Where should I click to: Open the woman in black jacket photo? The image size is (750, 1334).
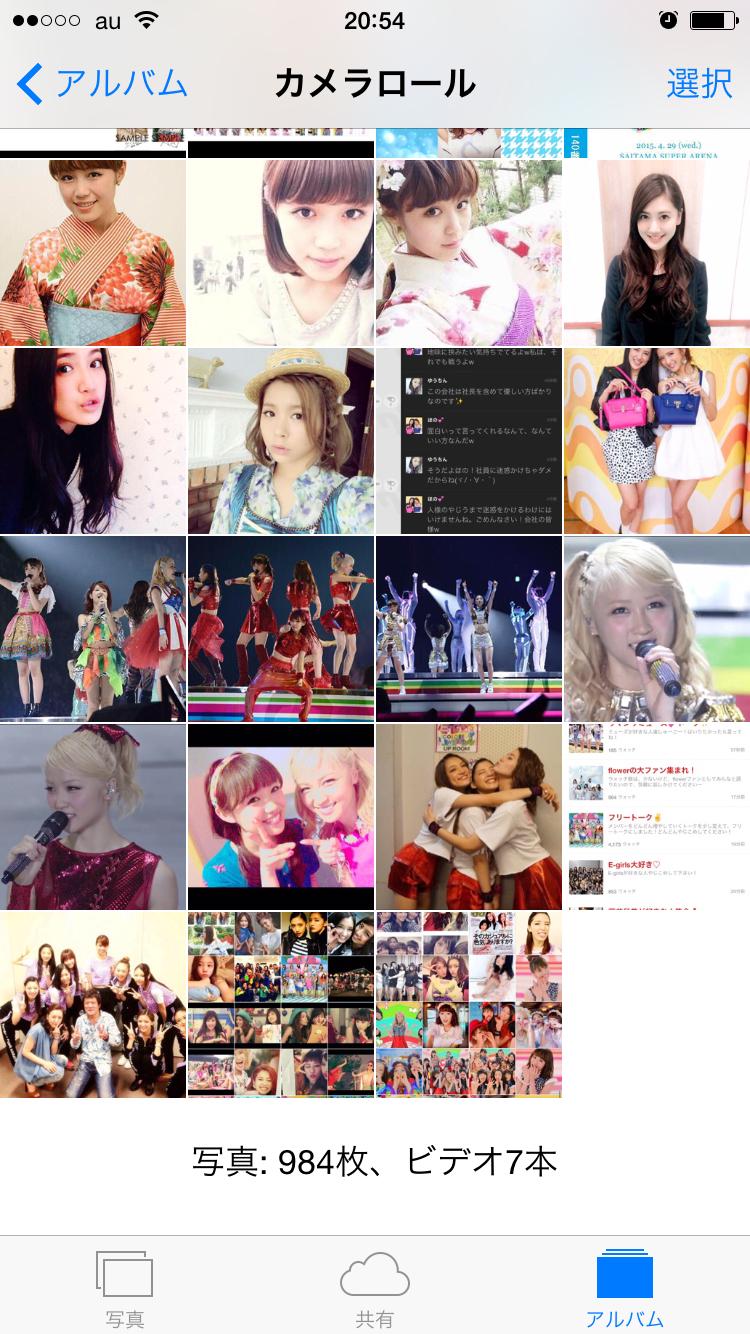point(657,253)
